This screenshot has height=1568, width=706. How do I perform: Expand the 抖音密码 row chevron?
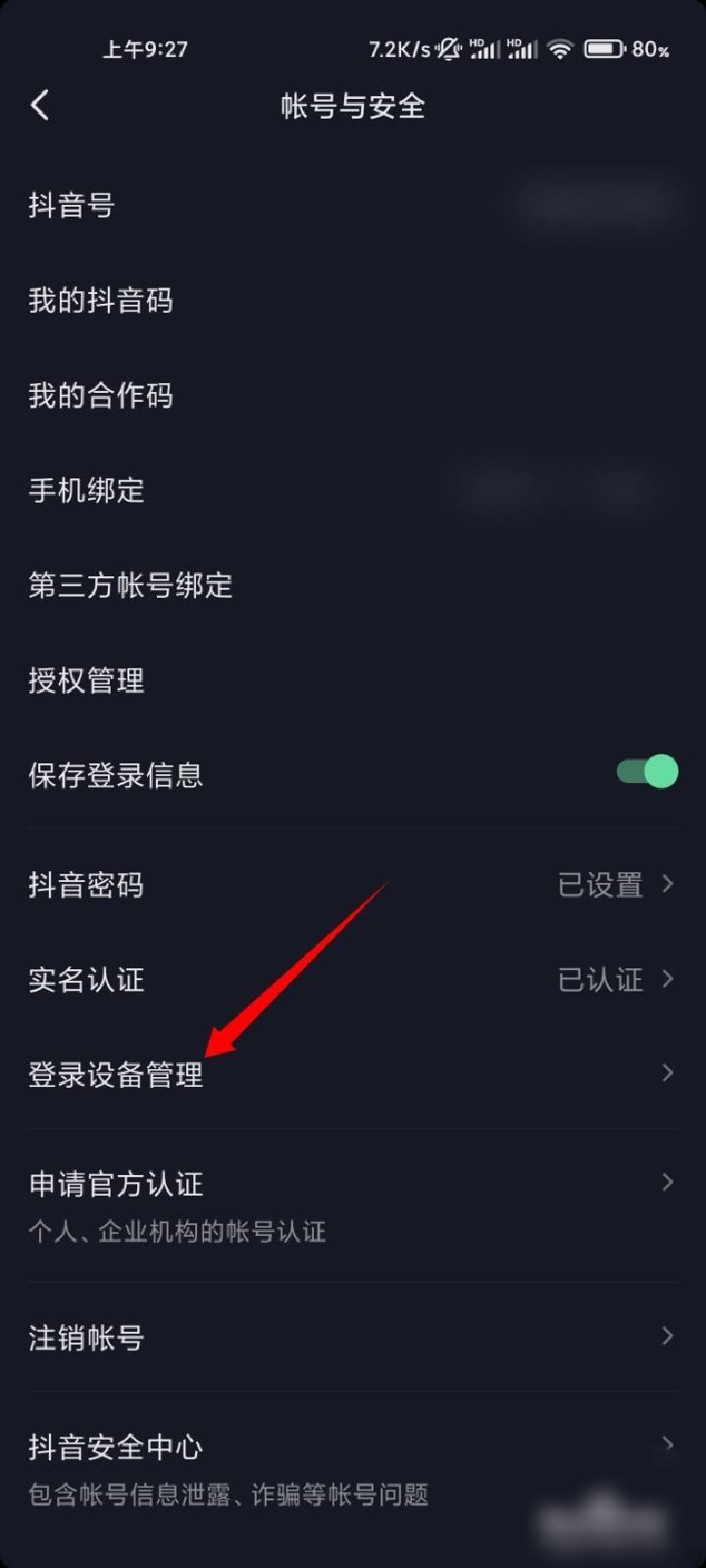coord(668,885)
